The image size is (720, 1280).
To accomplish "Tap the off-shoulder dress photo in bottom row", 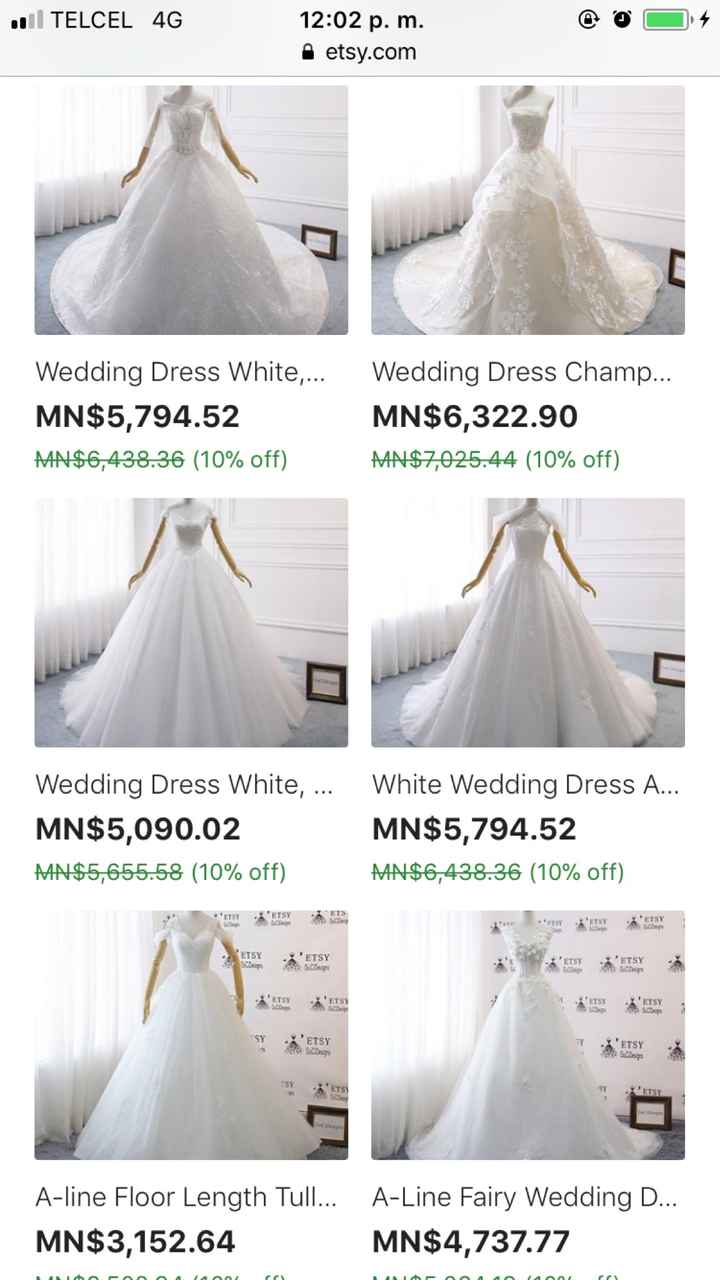I will point(190,1035).
